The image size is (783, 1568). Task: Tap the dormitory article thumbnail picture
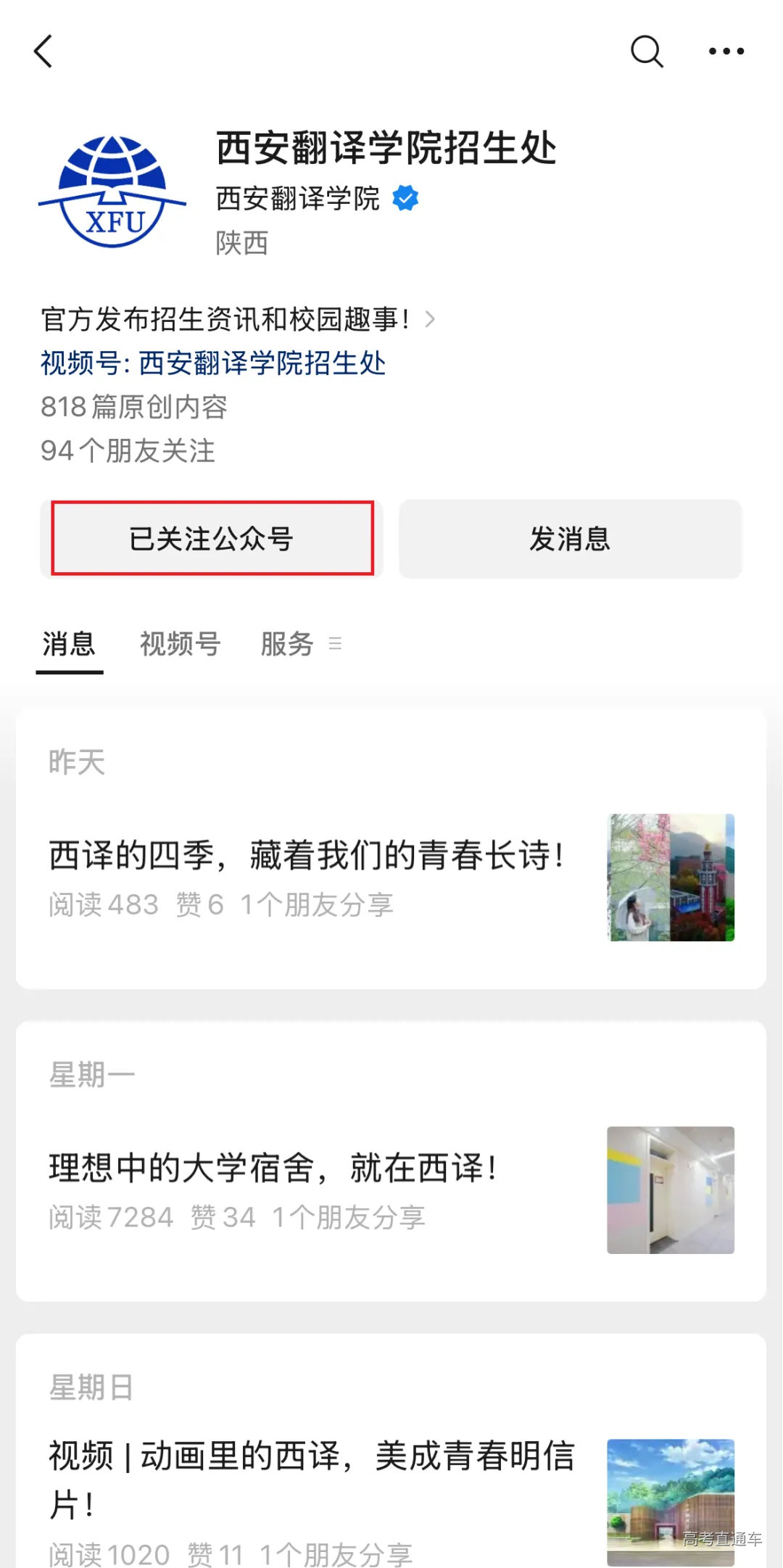pyautogui.click(x=671, y=1189)
